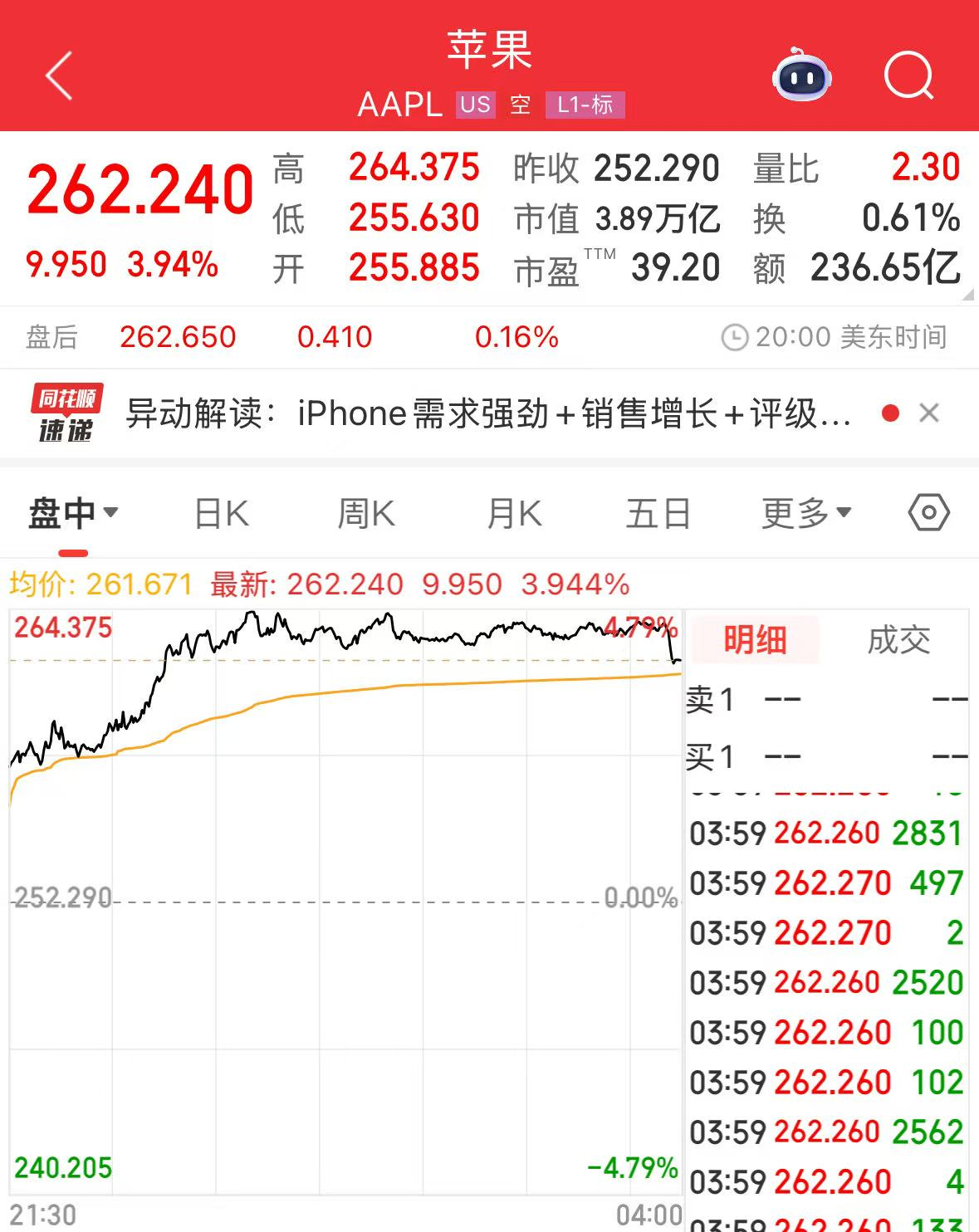The image size is (979, 1232).
Task: Switch to 日K chart
Action: [x=221, y=514]
